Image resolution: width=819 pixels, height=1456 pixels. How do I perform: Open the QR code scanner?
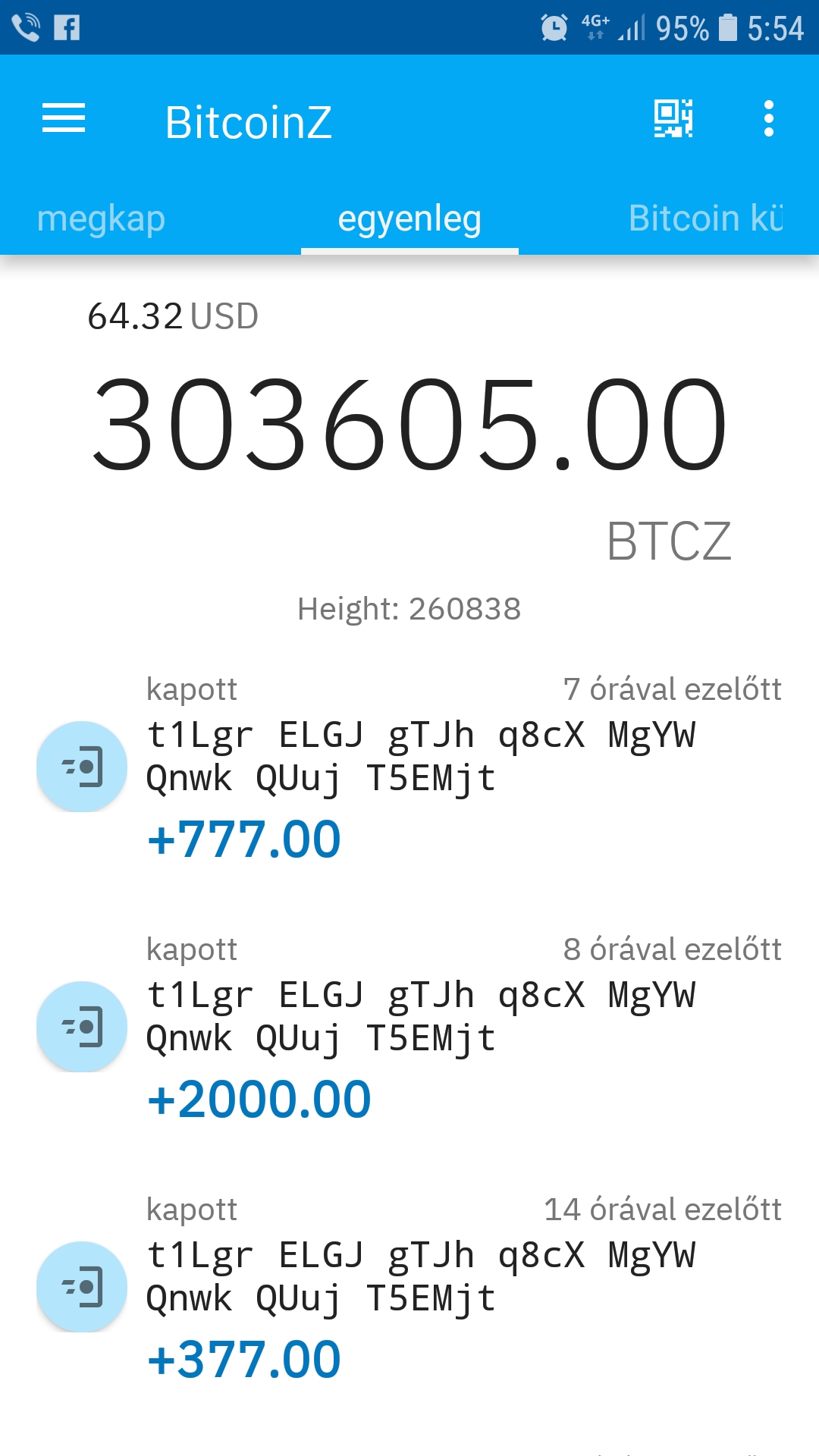[x=673, y=119]
